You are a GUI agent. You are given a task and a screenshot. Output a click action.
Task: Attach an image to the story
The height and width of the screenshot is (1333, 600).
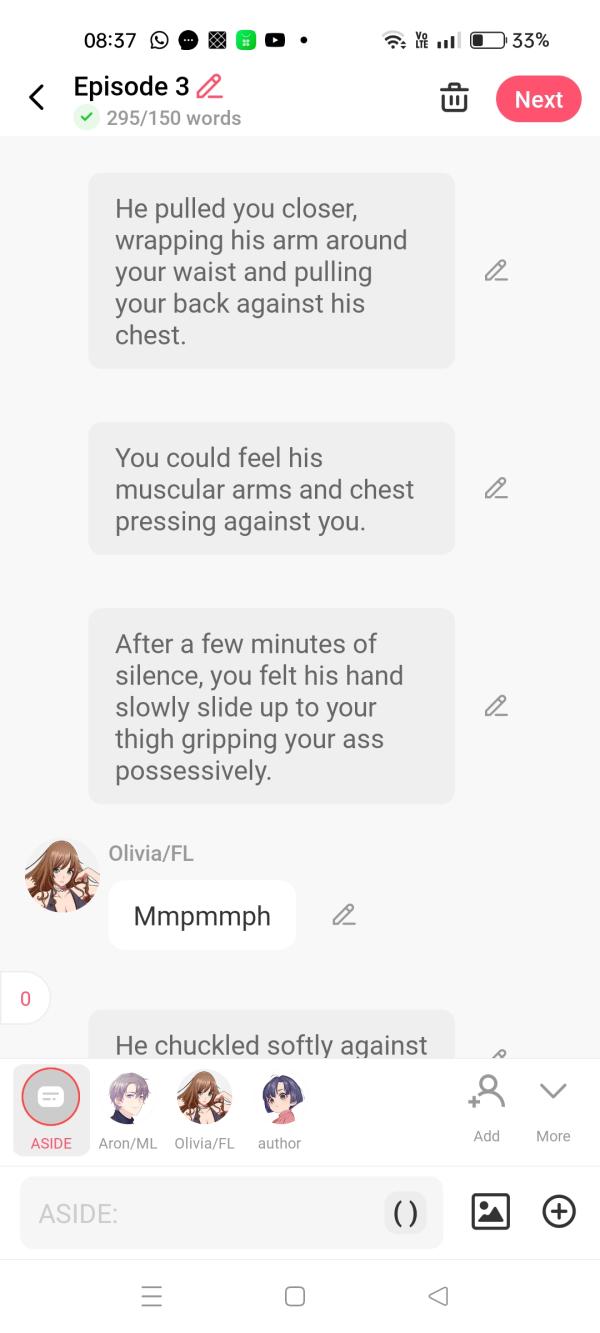tap(490, 1212)
